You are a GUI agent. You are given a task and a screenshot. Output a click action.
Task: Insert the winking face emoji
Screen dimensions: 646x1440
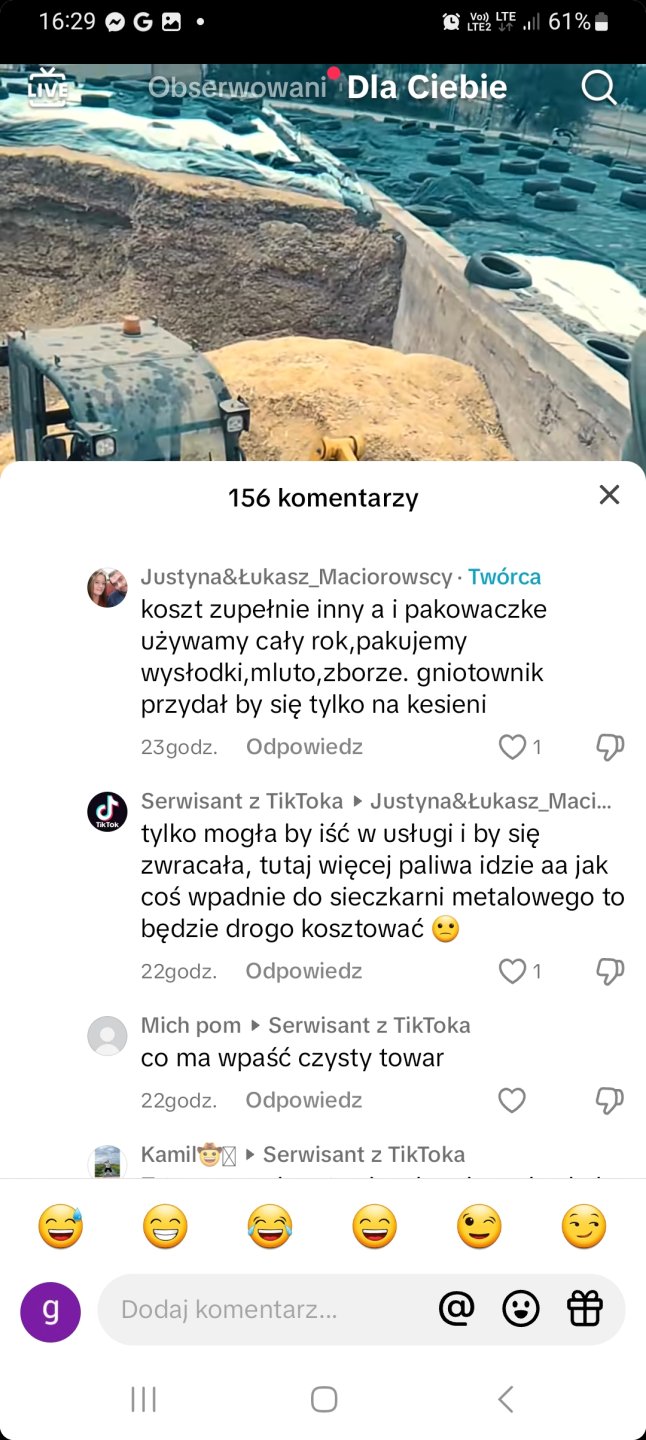(x=479, y=1228)
